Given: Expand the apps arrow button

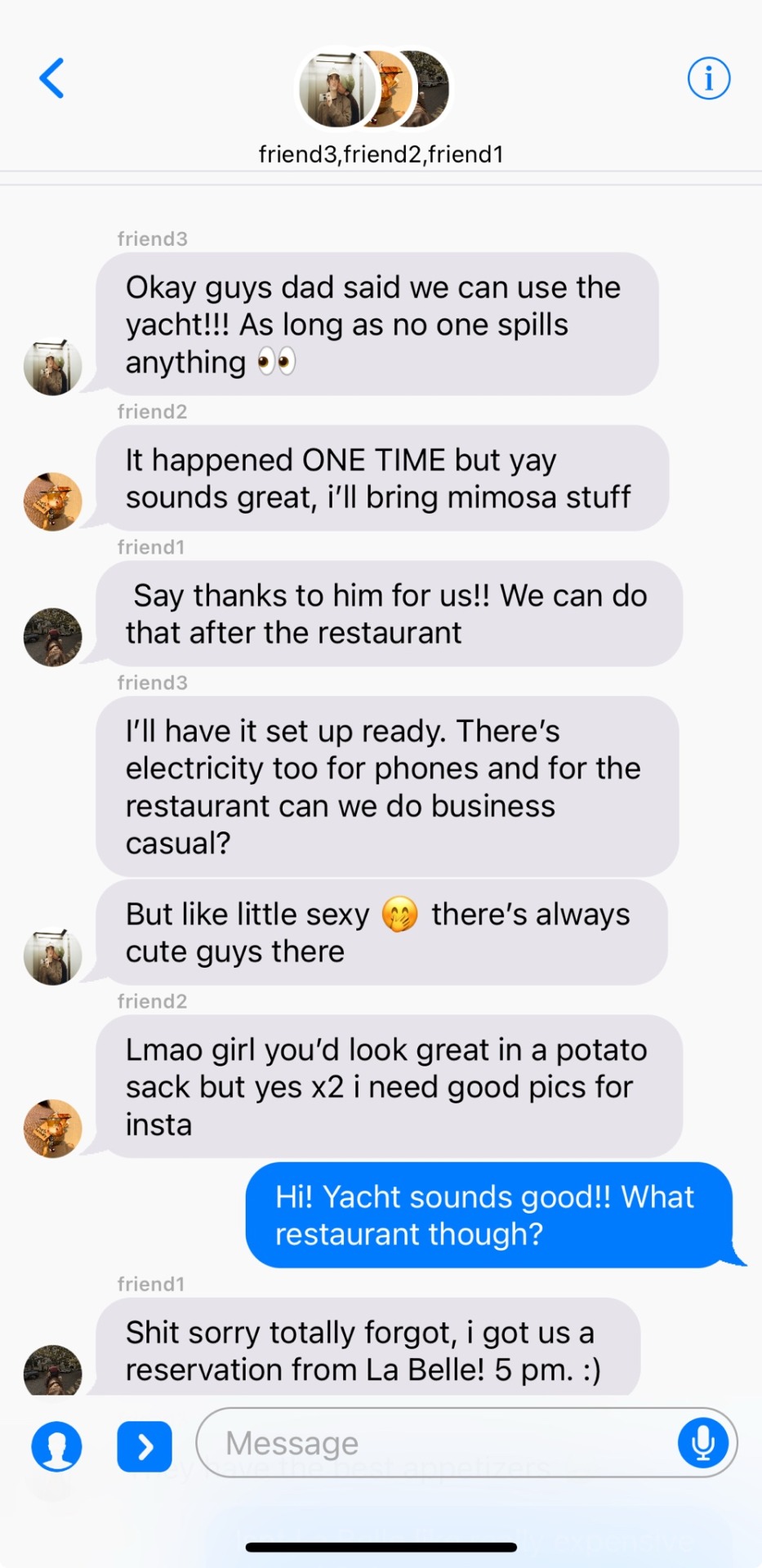Looking at the screenshot, I should [145, 1446].
